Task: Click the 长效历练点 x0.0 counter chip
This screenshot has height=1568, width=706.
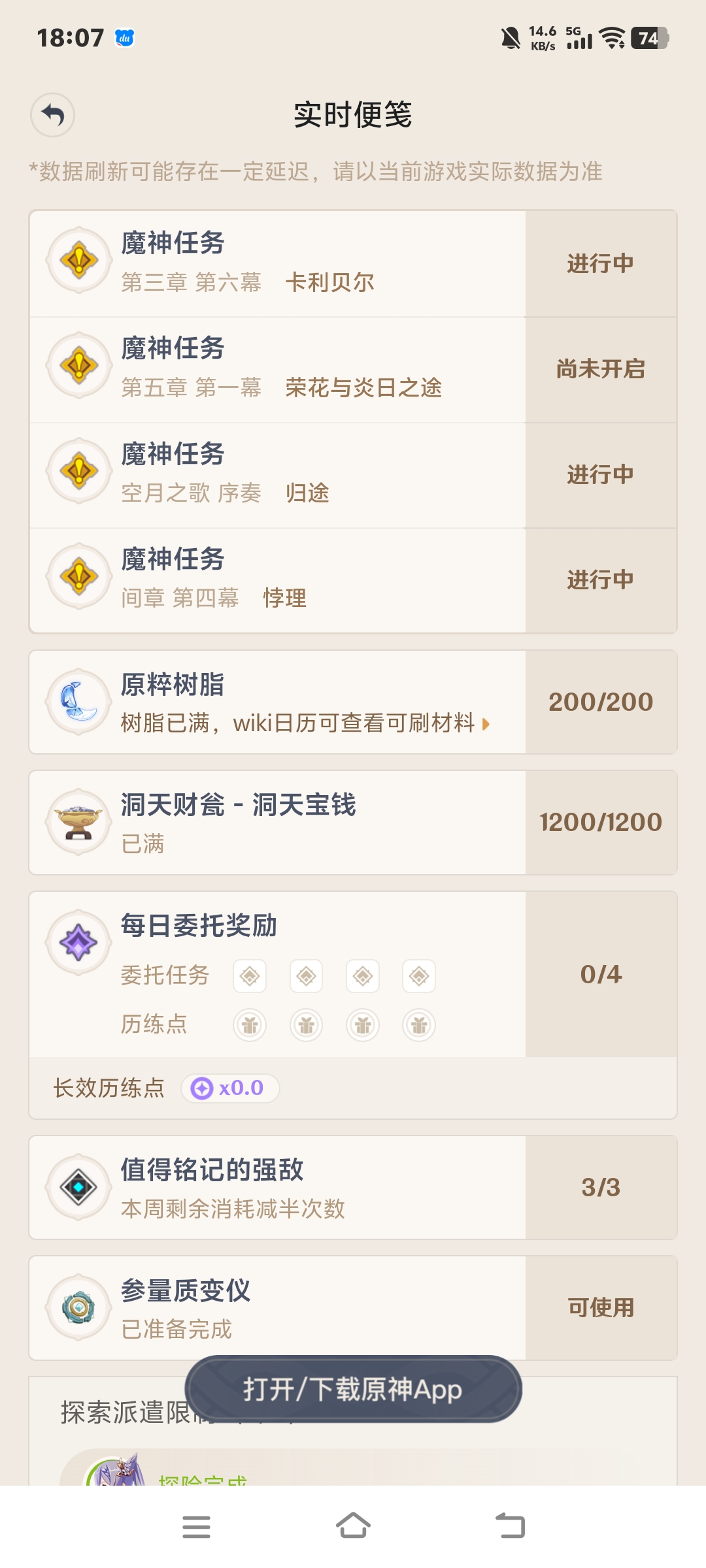Action: (230, 1088)
